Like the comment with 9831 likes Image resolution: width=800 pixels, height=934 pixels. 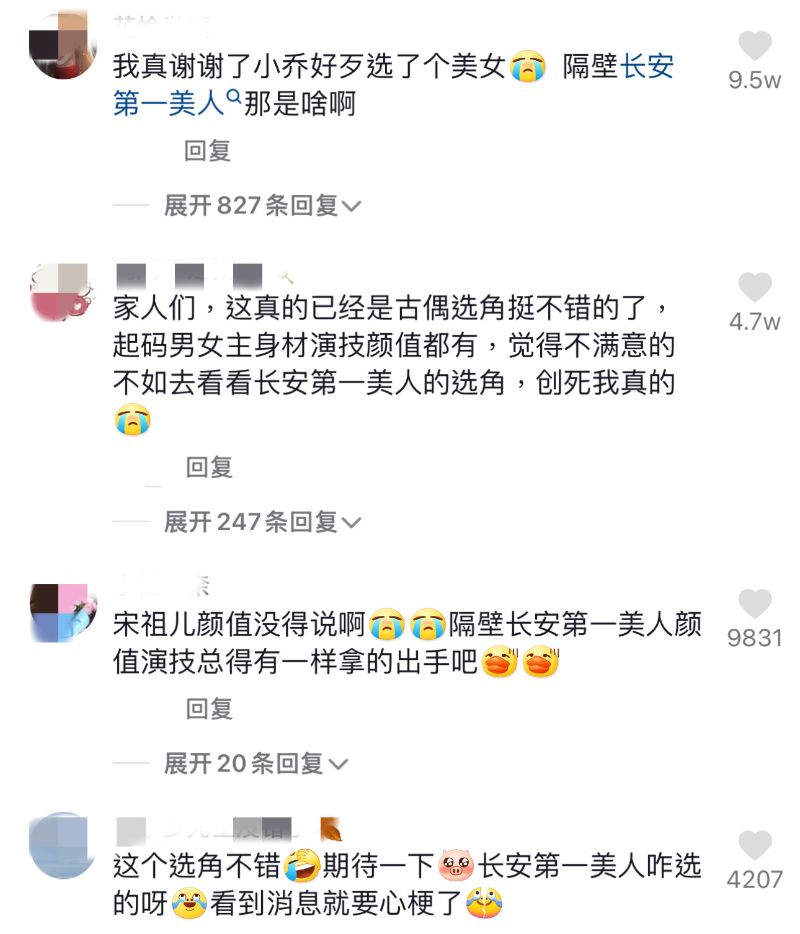(x=754, y=604)
